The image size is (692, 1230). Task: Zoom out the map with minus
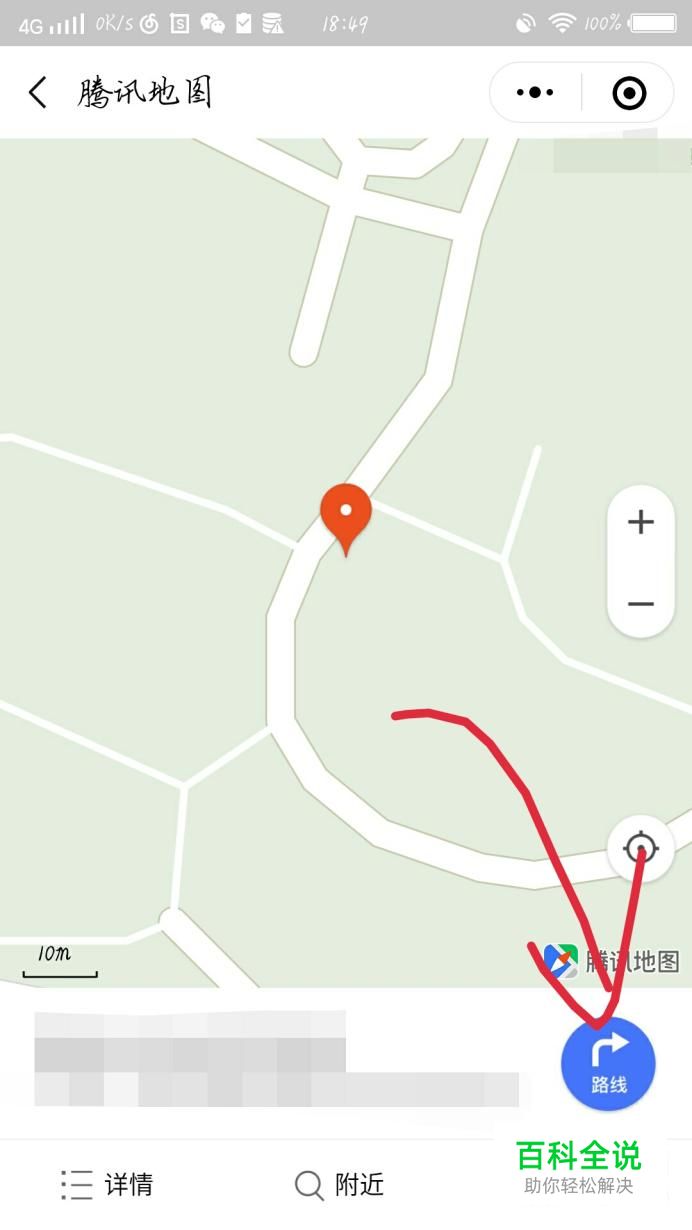[641, 604]
